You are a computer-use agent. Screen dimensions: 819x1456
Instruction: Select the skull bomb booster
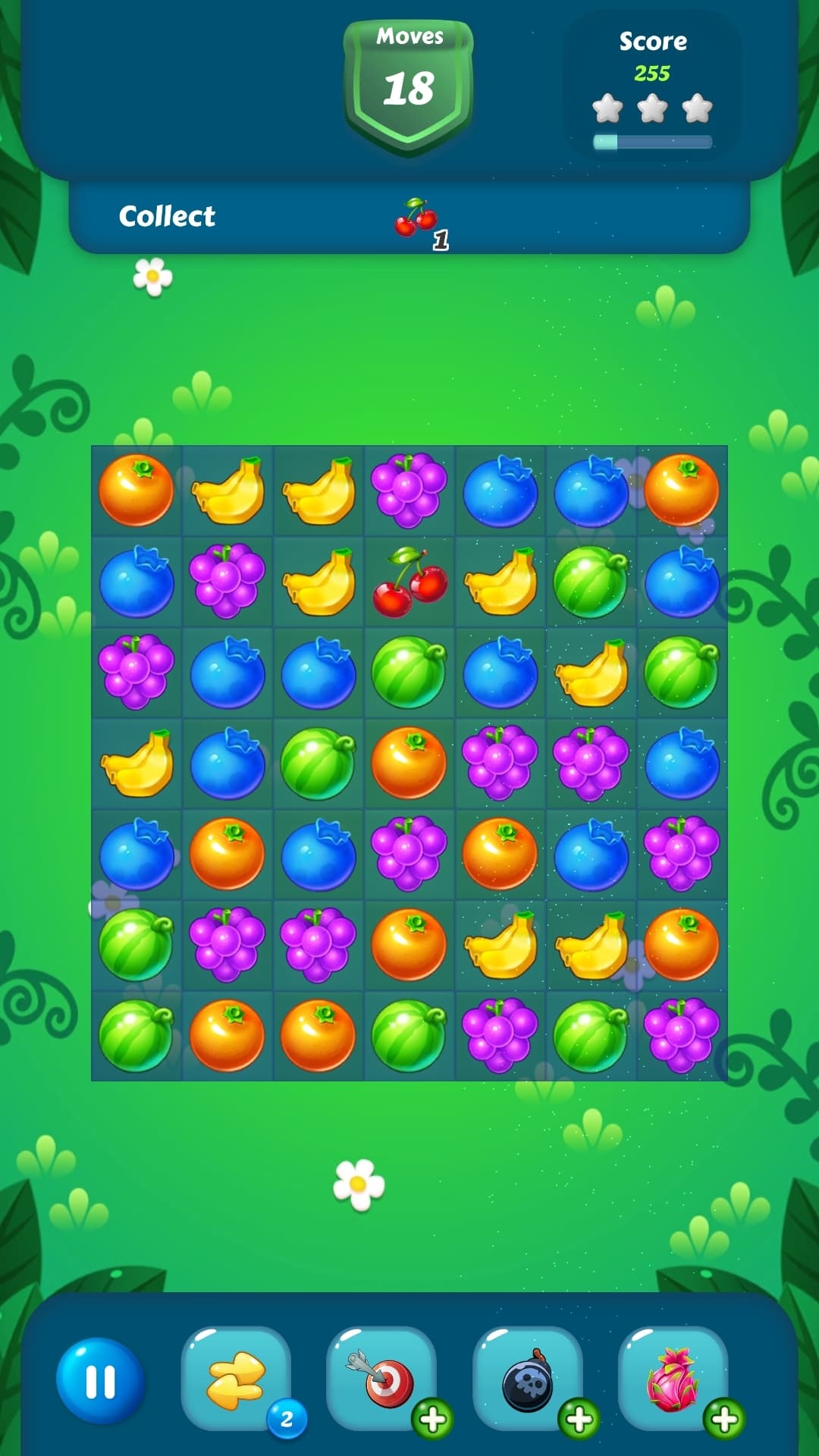[x=528, y=1379]
